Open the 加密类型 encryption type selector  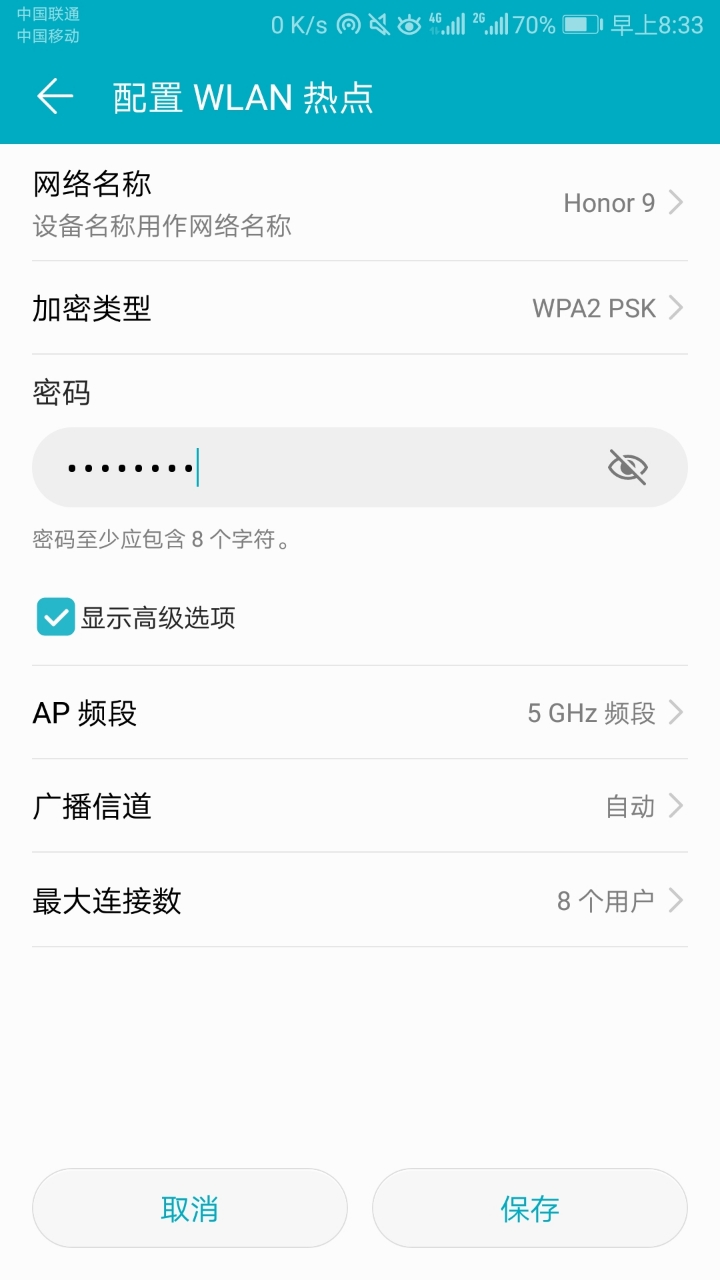click(360, 308)
